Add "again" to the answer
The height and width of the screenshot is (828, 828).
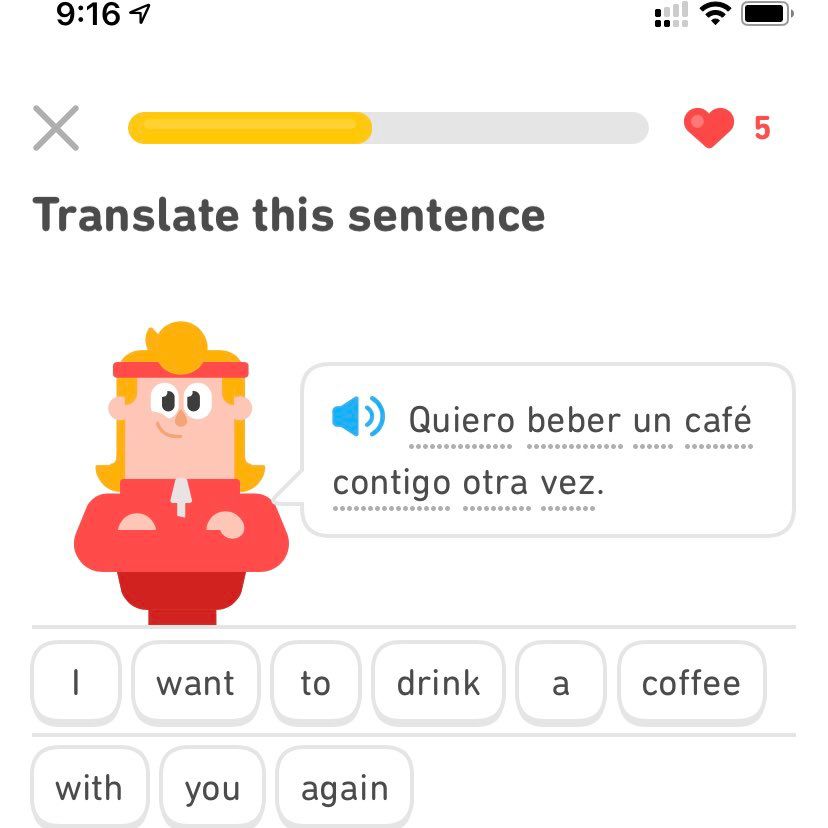(x=344, y=788)
